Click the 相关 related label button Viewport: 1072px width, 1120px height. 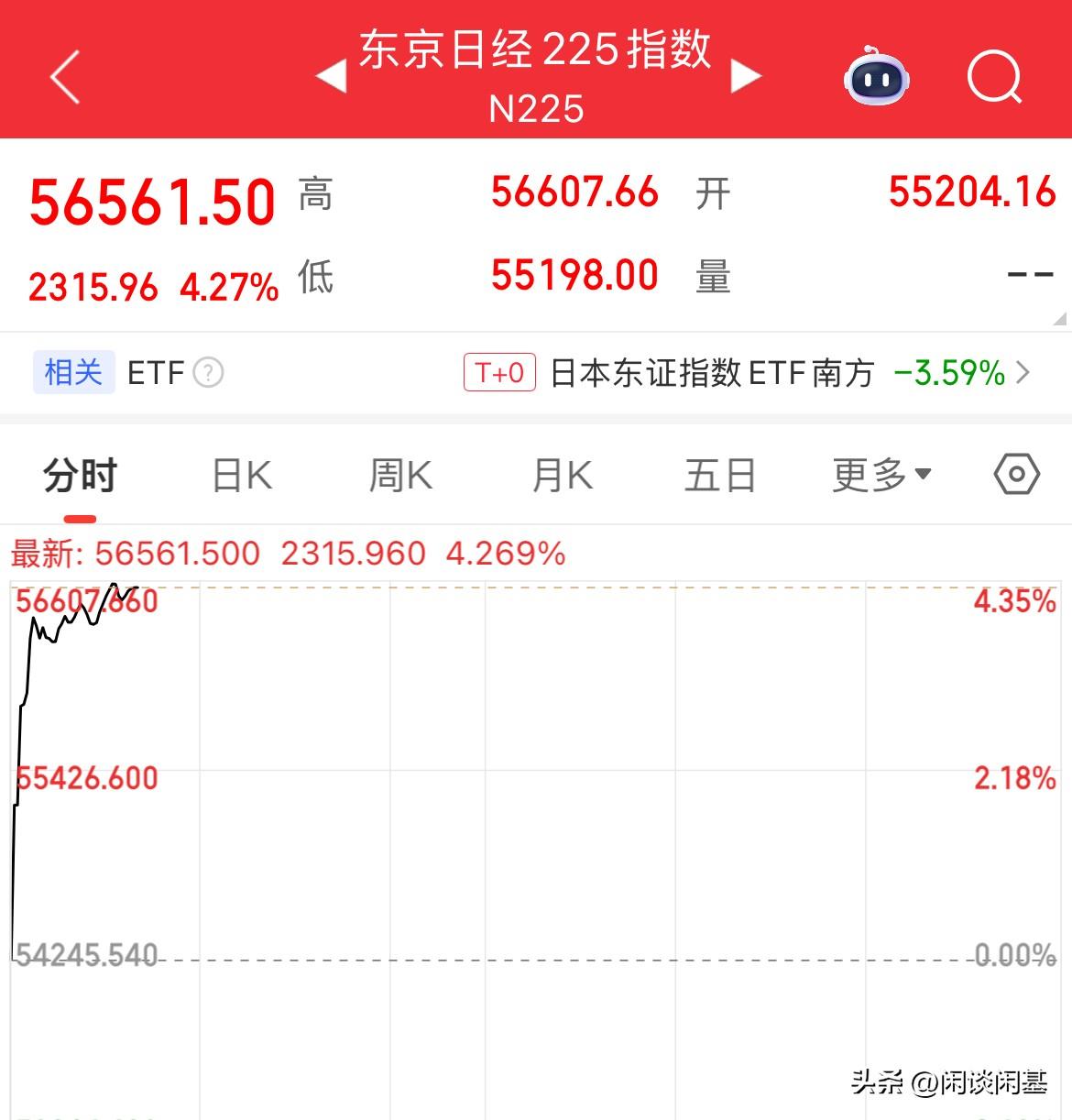pos(74,372)
